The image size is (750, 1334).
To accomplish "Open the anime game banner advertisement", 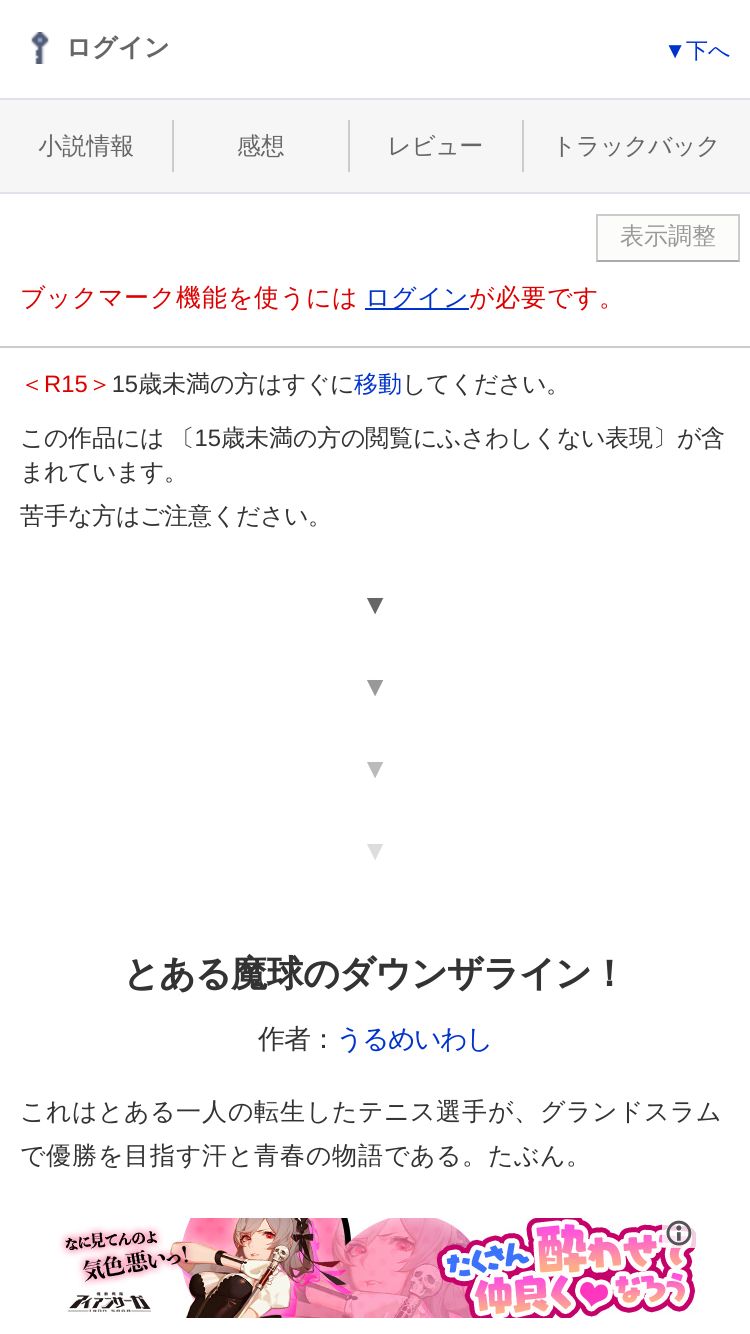I will (376, 1267).
